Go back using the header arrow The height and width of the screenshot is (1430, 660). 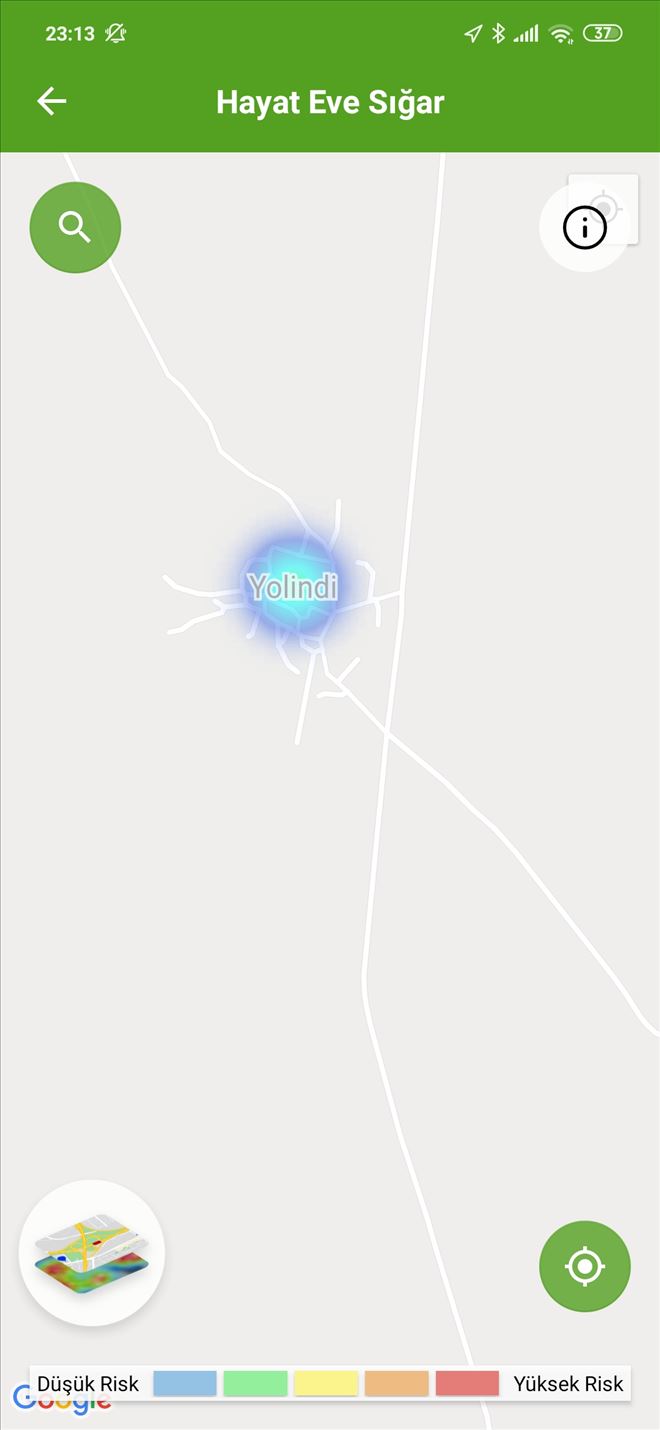click(x=51, y=101)
